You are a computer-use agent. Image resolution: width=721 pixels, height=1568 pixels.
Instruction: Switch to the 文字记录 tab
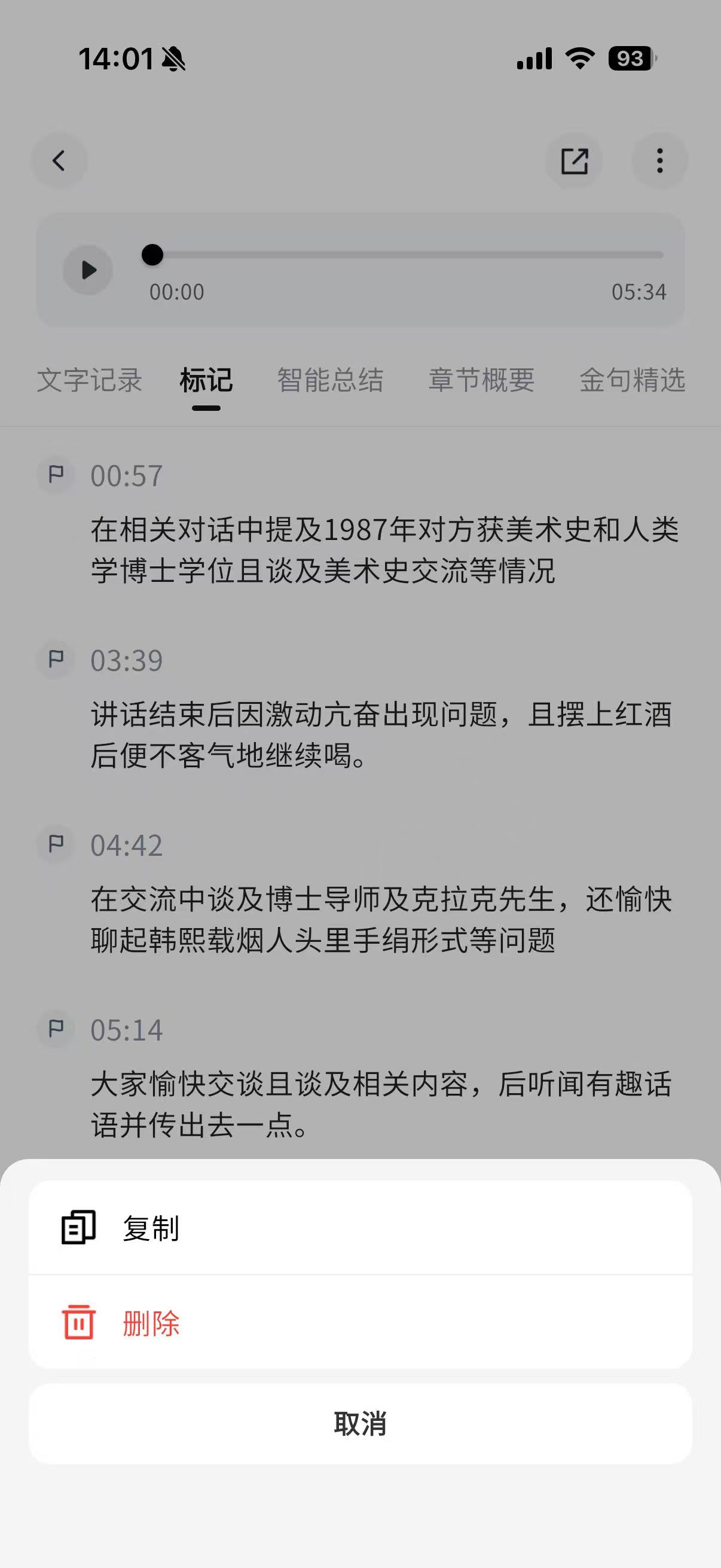[90, 380]
